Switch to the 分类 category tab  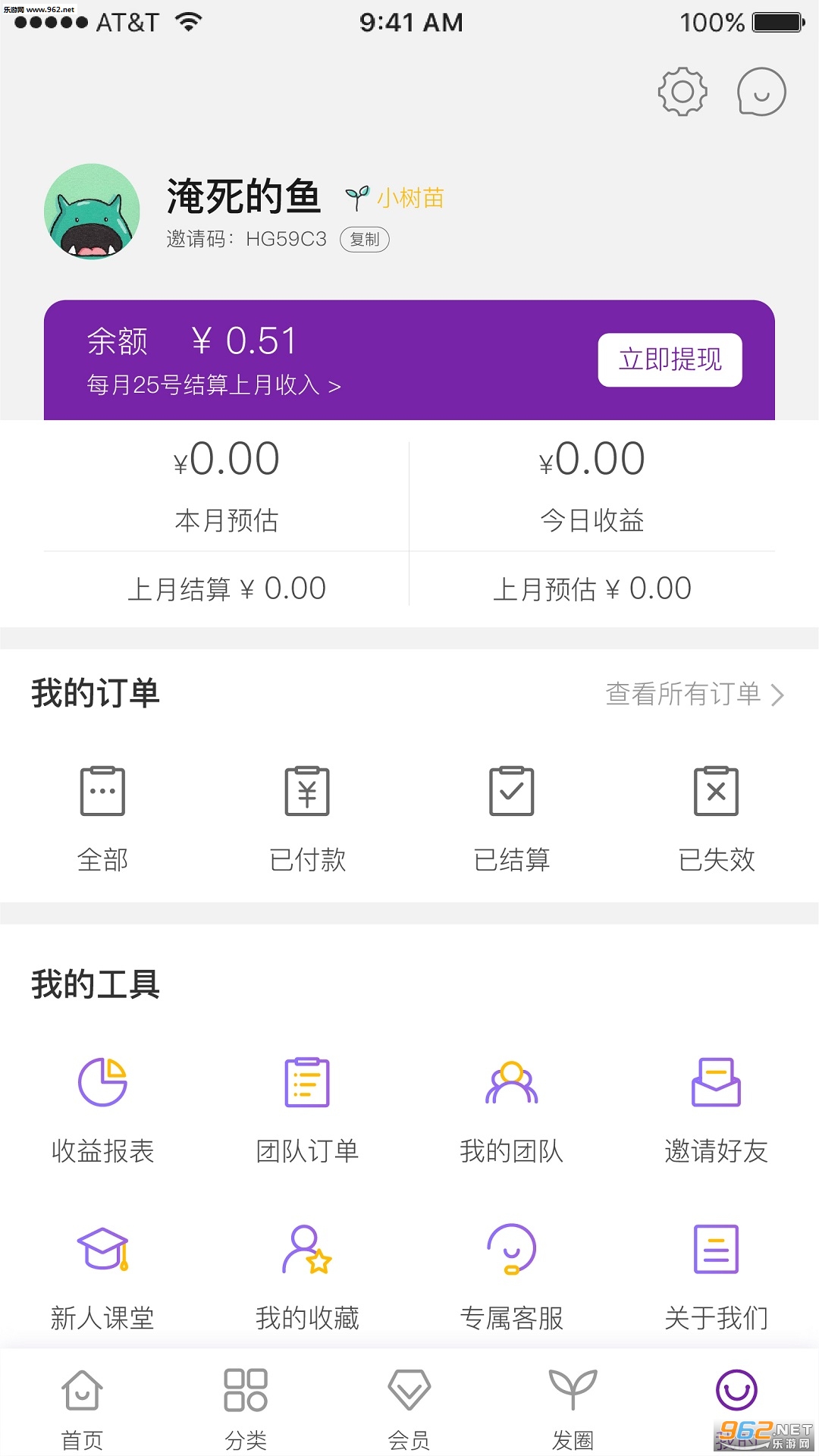tap(246, 1407)
